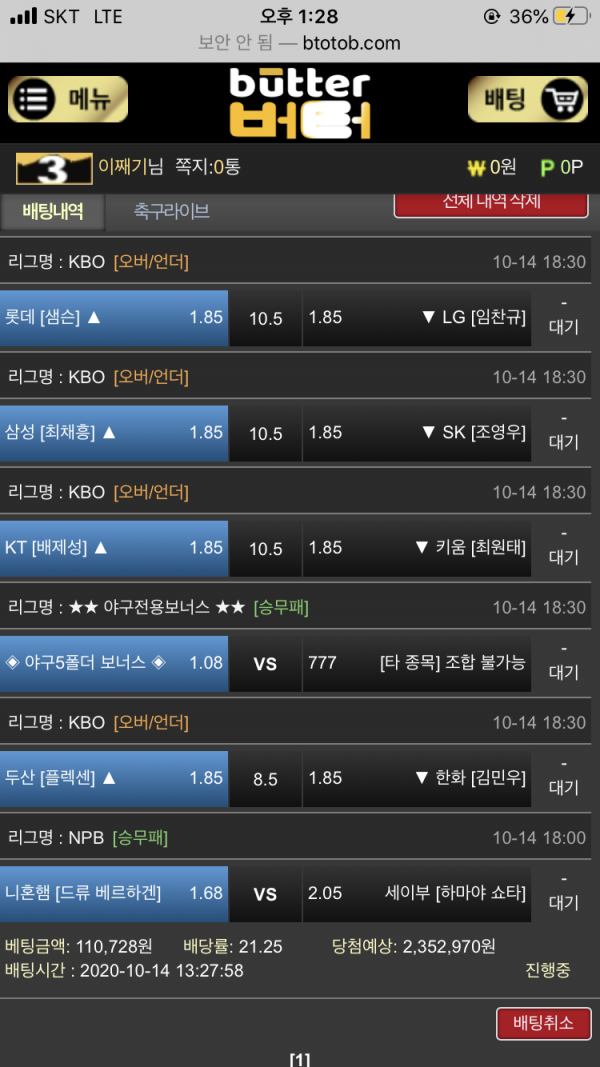Cancel the bet with 배팅취소
The width and height of the screenshot is (600, 1067).
click(543, 1023)
